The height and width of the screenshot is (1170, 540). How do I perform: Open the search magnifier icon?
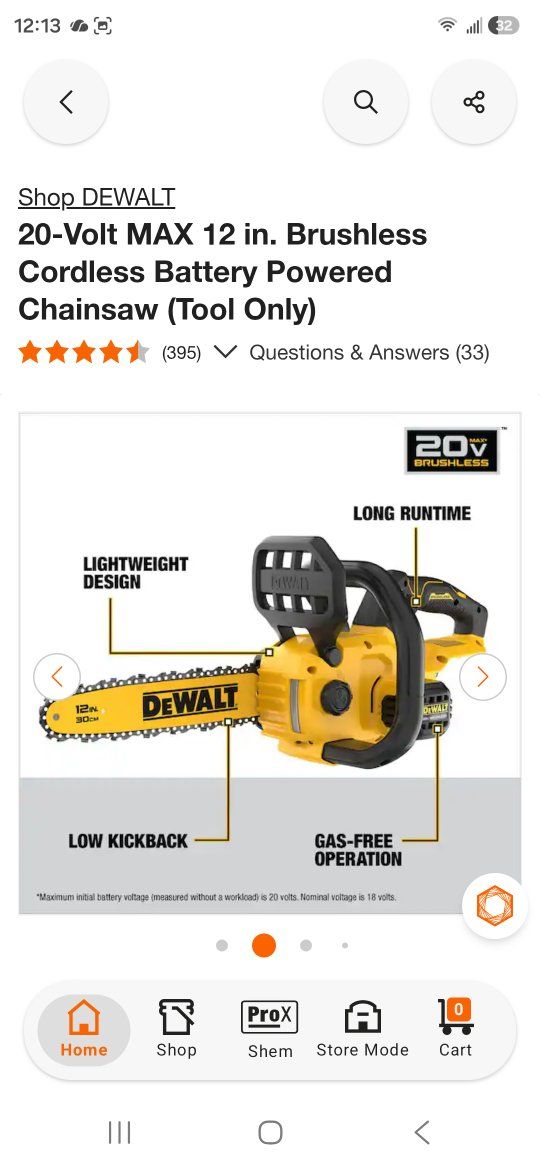pyautogui.click(x=365, y=102)
